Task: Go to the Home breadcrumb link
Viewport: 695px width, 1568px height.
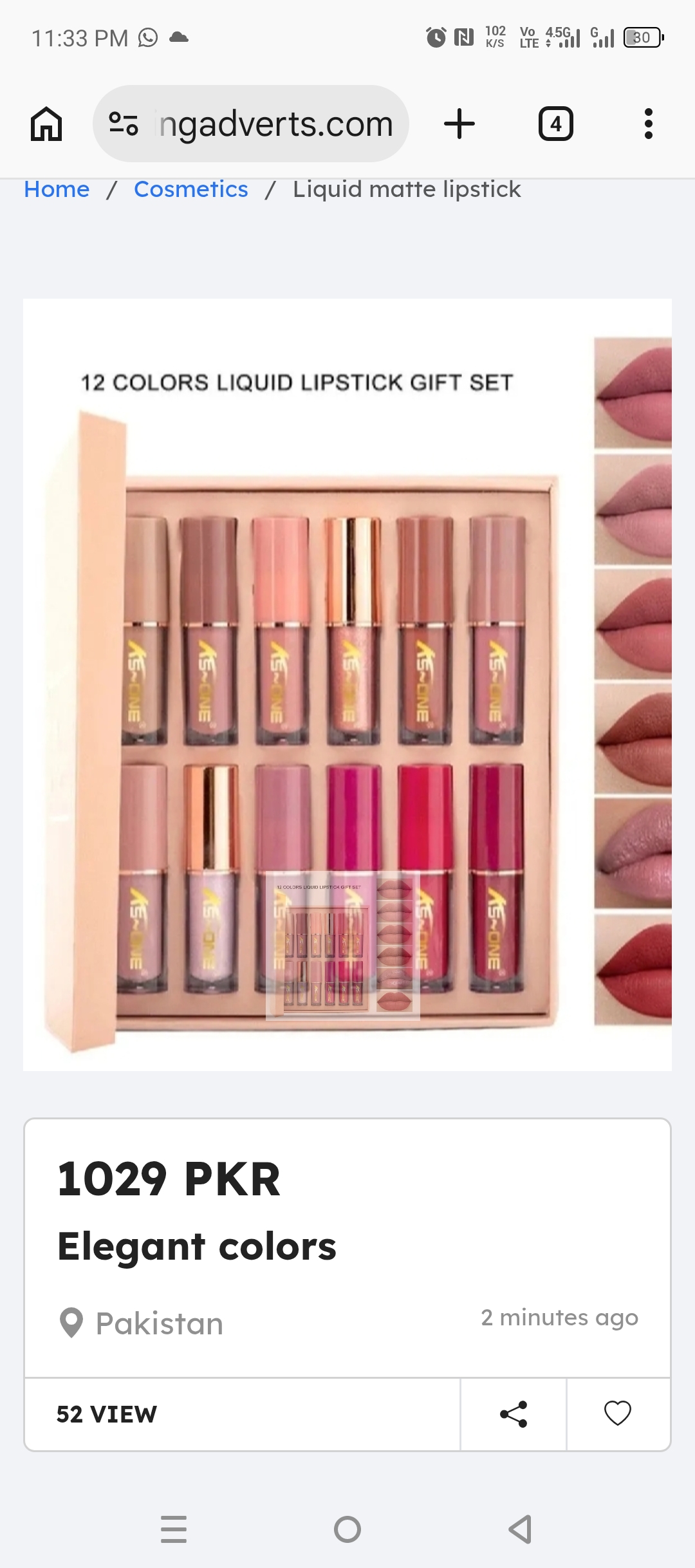Action: tap(57, 189)
